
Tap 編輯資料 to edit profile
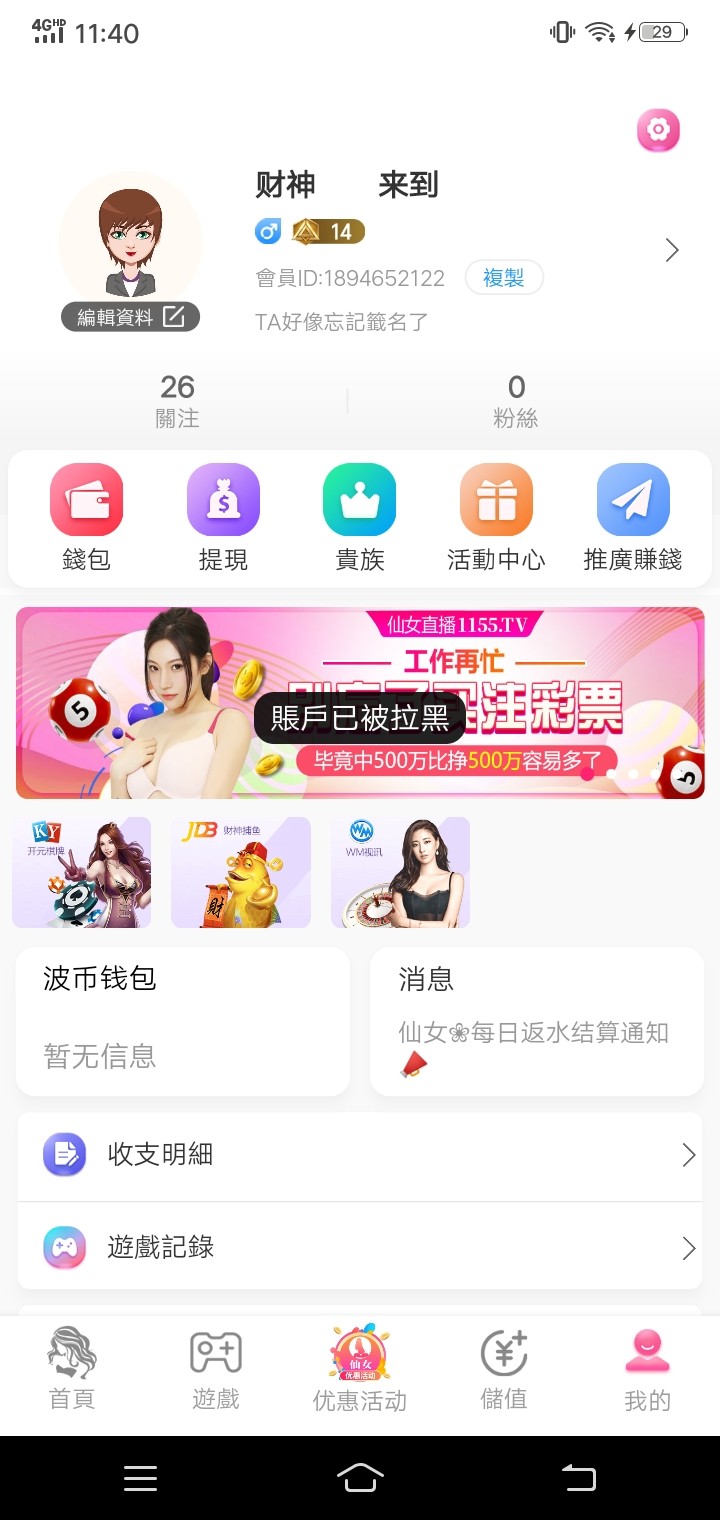(131, 317)
